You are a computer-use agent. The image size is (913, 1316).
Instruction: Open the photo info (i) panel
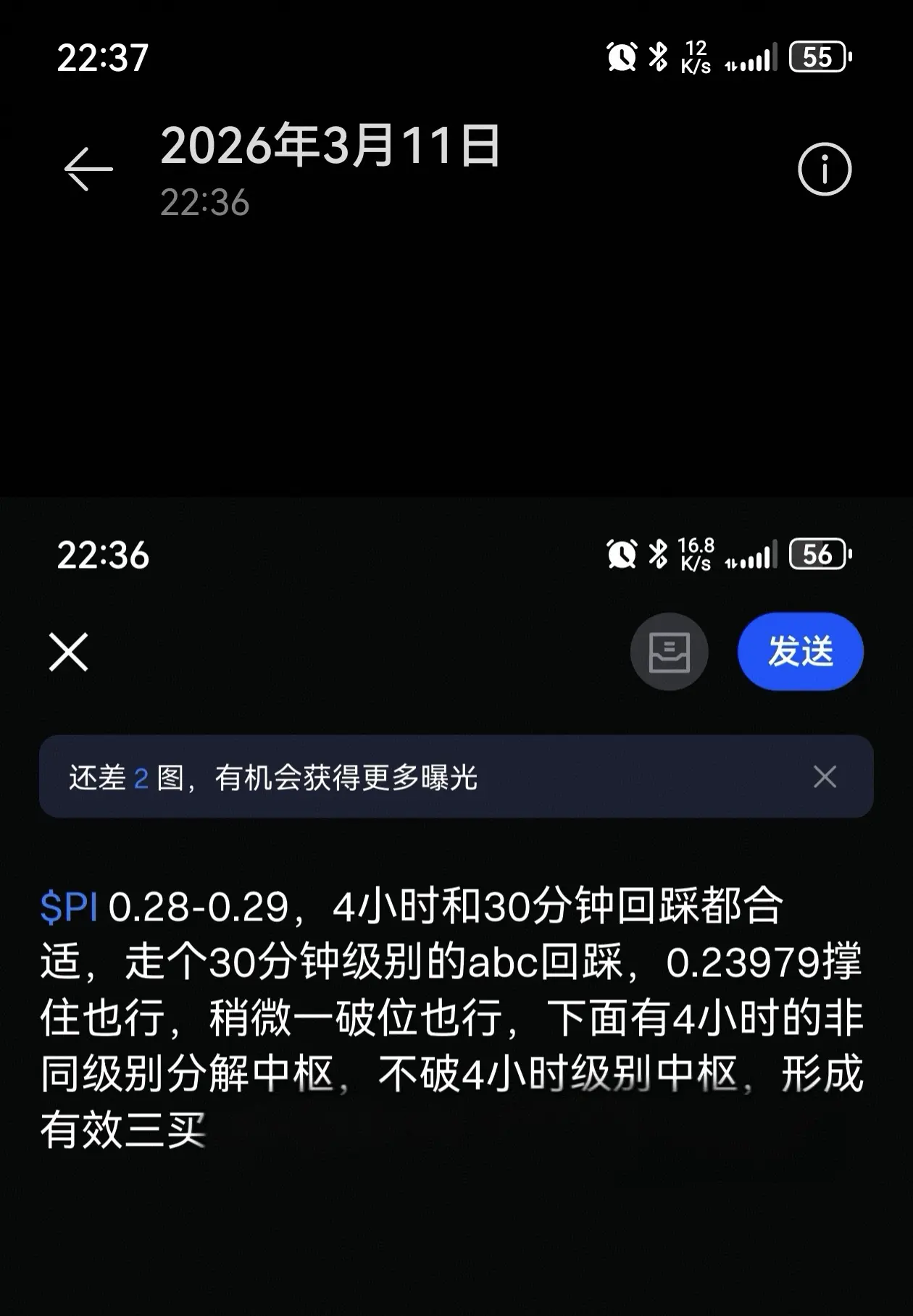pyautogui.click(x=825, y=169)
